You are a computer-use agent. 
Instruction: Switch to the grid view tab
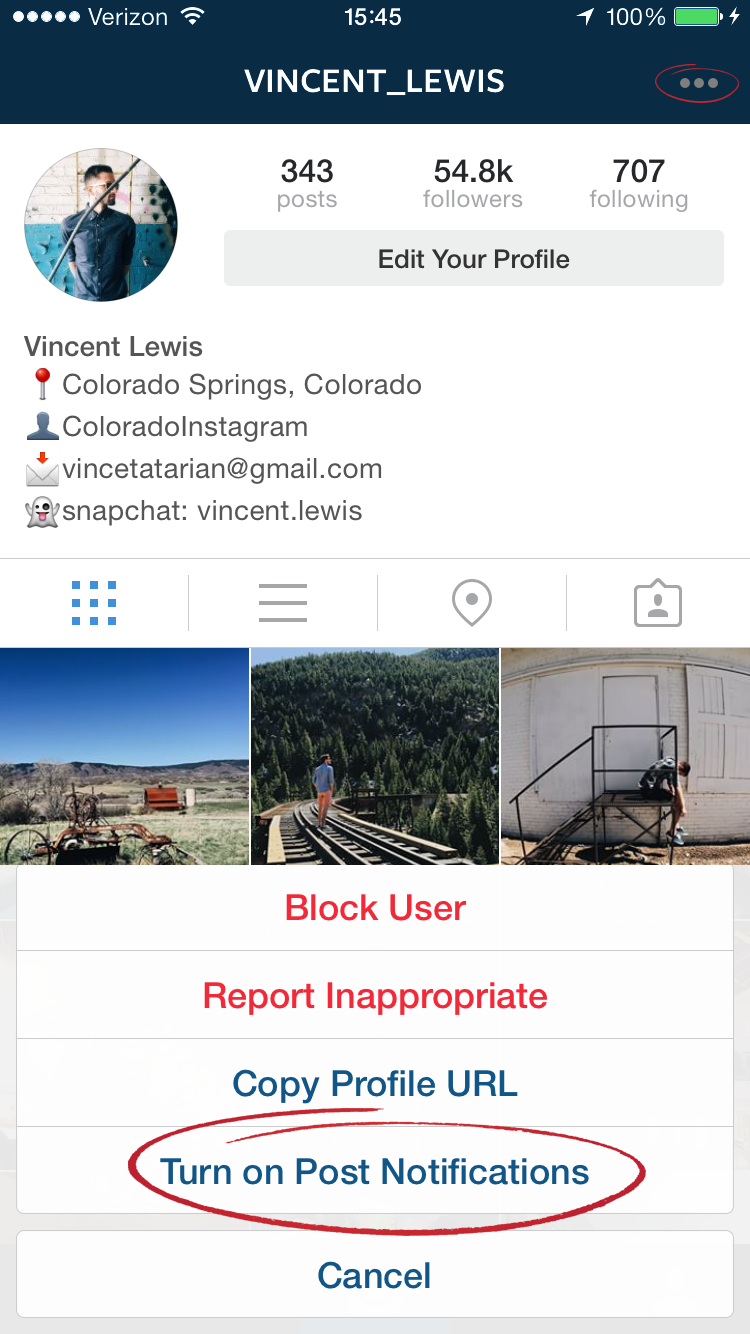click(94, 603)
